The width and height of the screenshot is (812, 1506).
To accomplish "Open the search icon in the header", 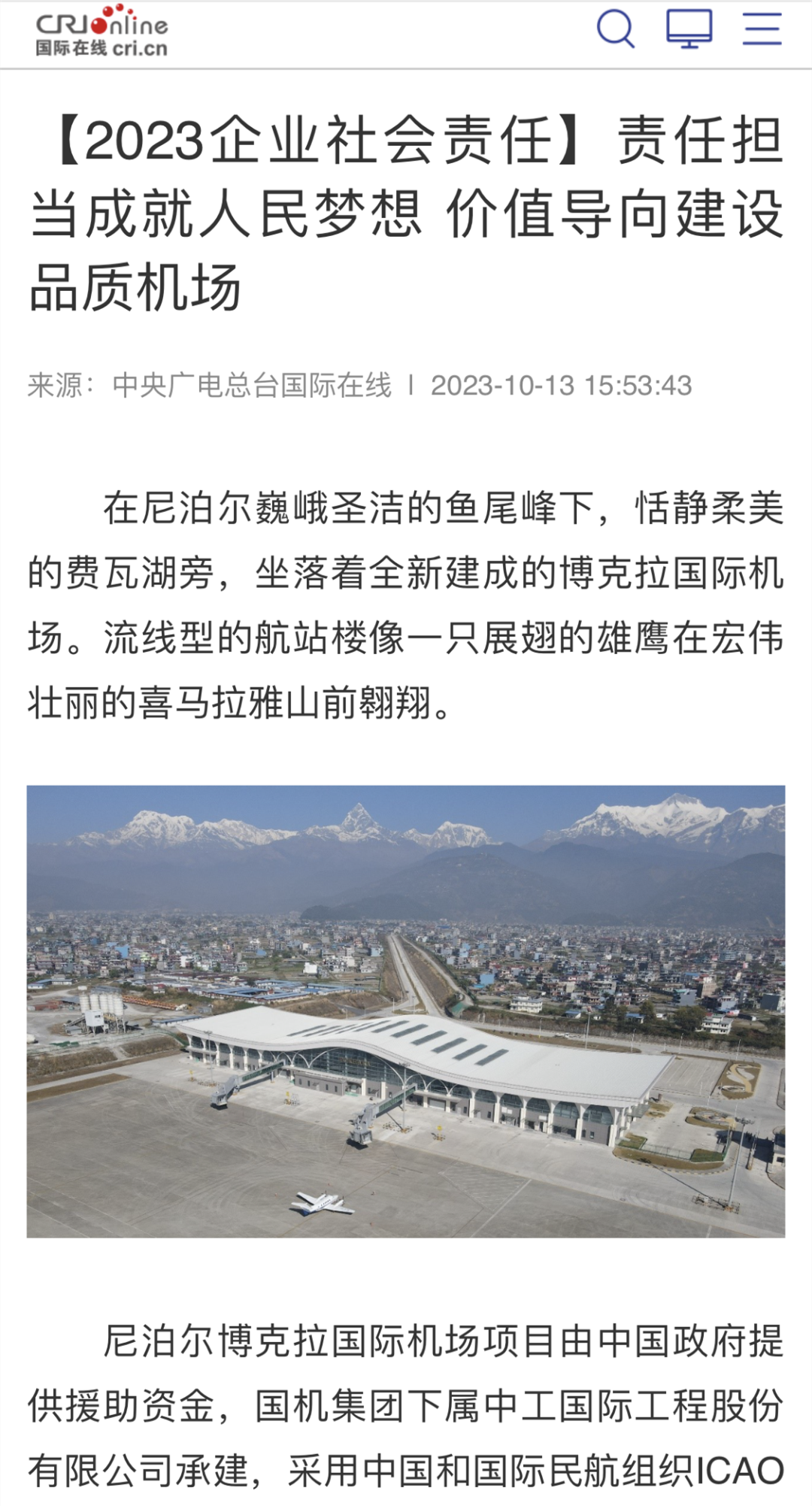I will 616,29.
